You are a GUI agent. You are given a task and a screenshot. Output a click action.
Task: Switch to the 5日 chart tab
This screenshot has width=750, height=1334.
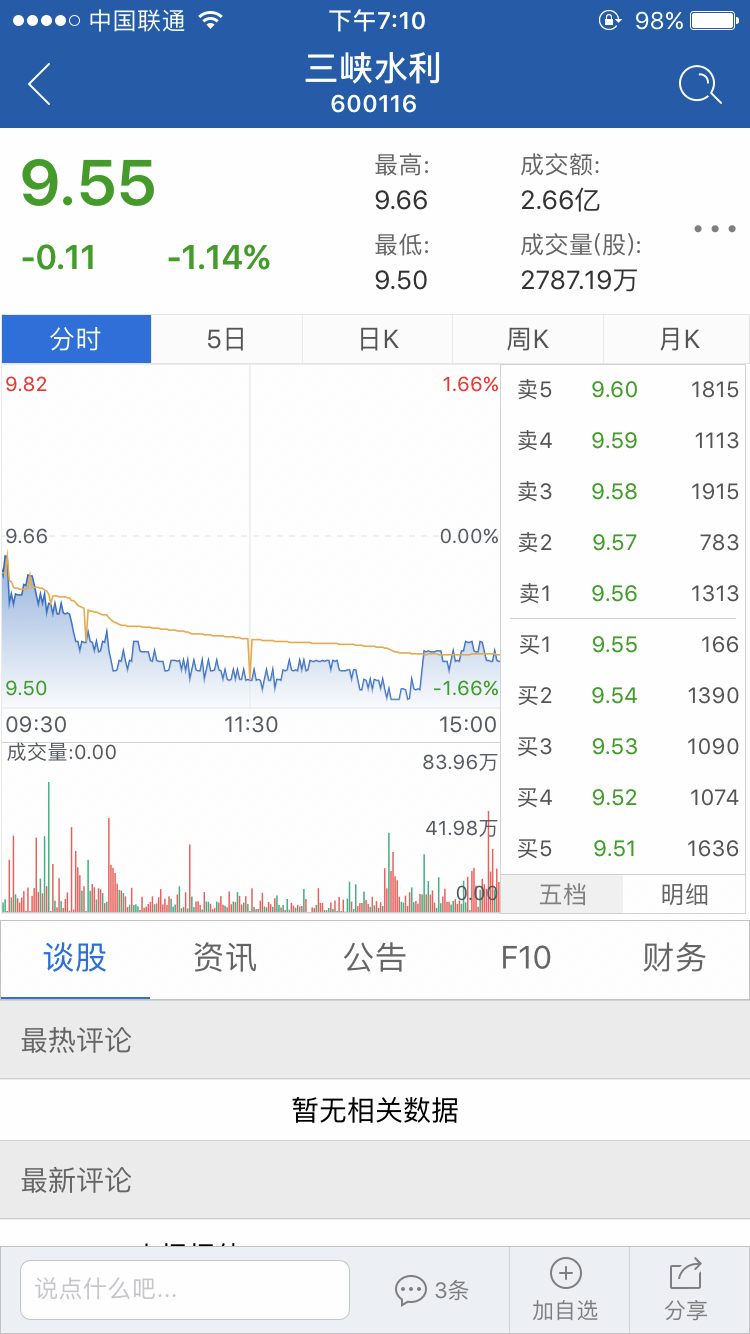pos(226,339)
